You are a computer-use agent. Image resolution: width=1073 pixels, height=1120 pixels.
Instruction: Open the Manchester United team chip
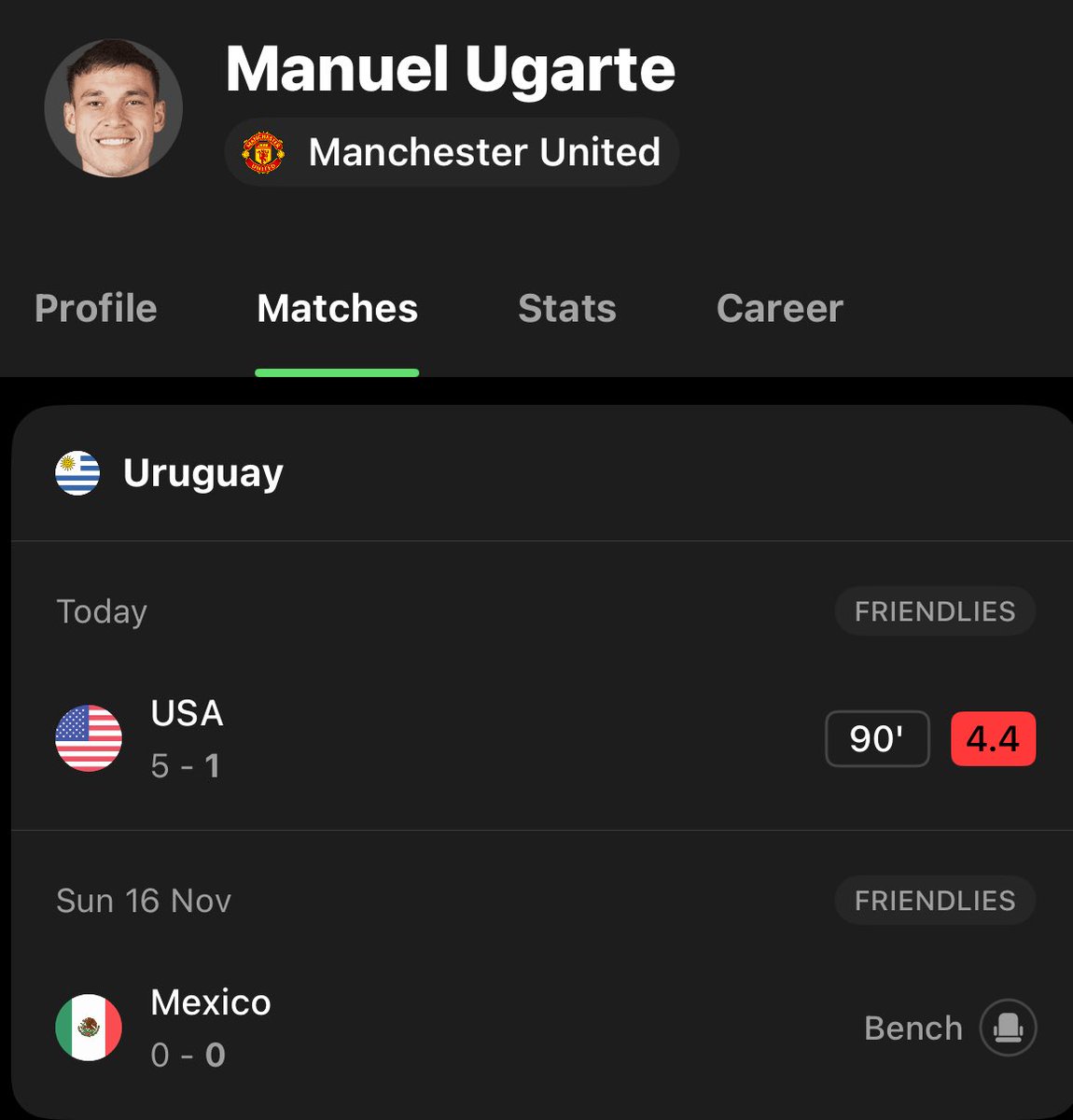(x=452, y=152)
